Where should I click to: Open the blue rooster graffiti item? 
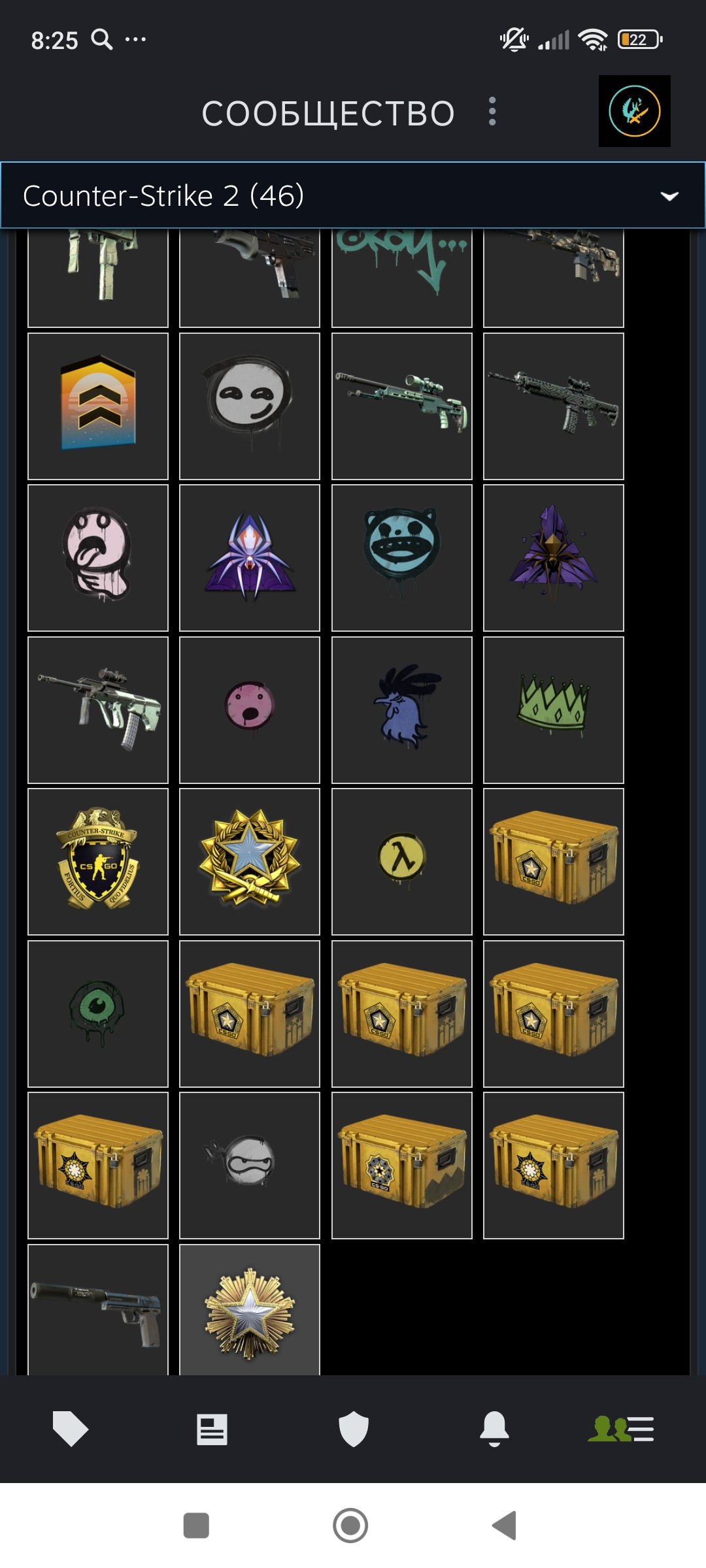(401, 710)
